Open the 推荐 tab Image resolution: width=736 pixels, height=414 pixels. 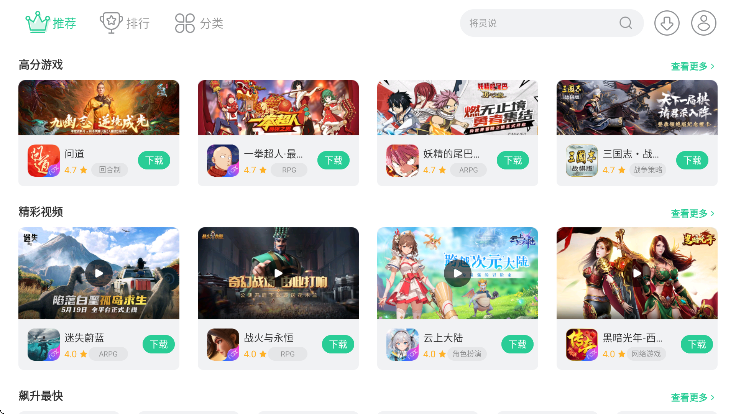point(51,23)
